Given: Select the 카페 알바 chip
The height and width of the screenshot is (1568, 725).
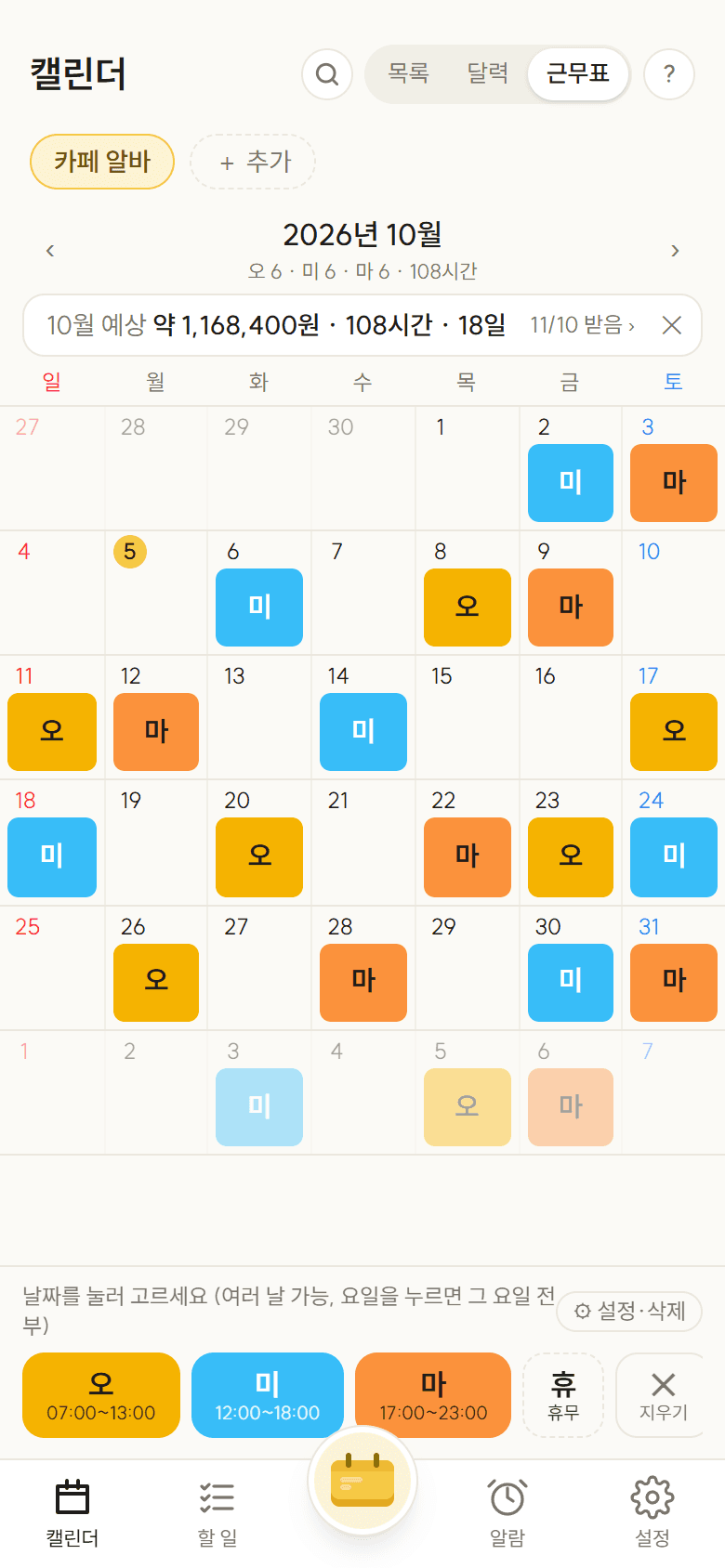Looking at the screenshot, I should pyautogui.click(x=102, y=162).
